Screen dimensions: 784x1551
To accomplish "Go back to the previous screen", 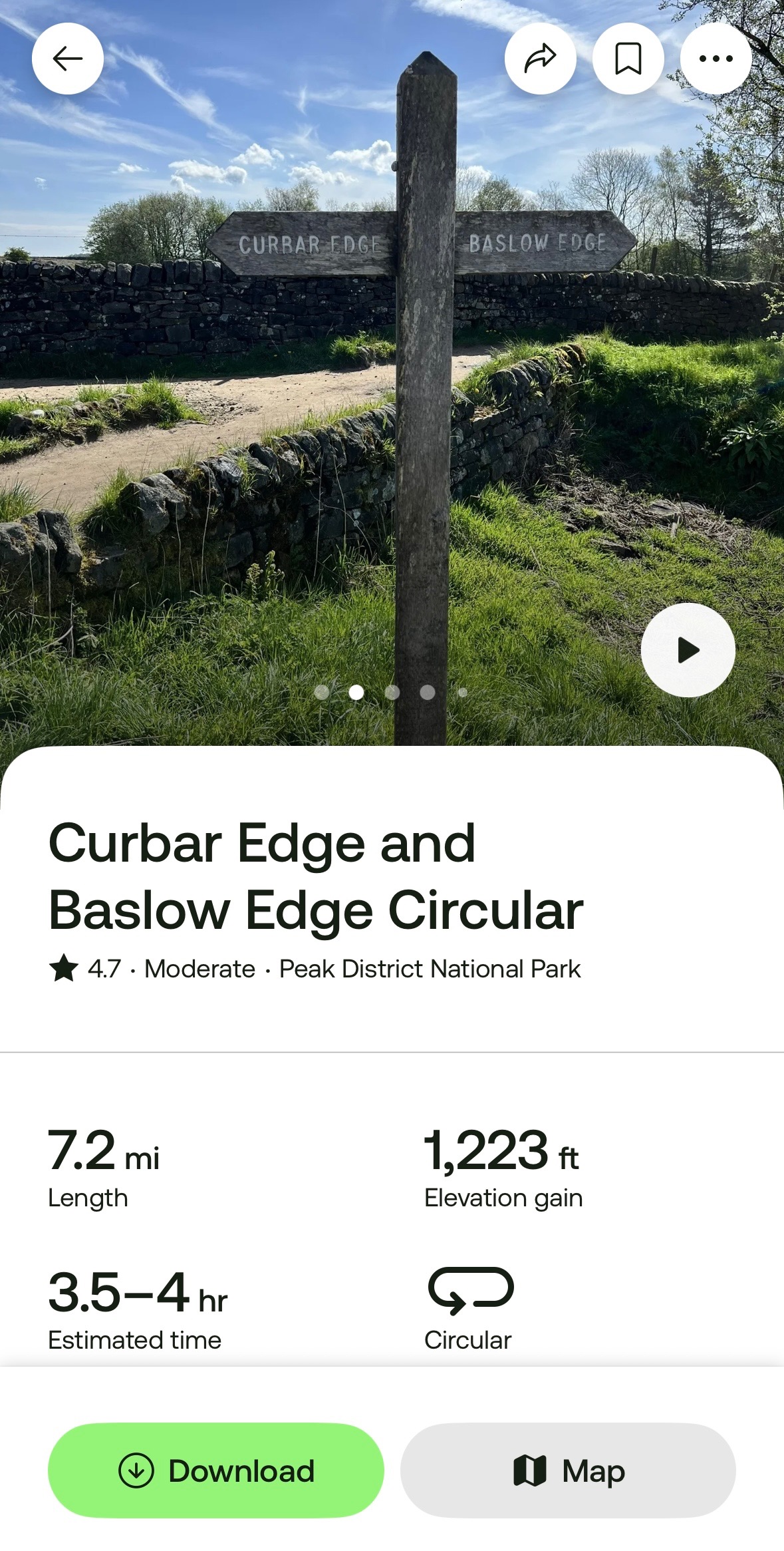I will pyautogui.click(x=68, y=59).
